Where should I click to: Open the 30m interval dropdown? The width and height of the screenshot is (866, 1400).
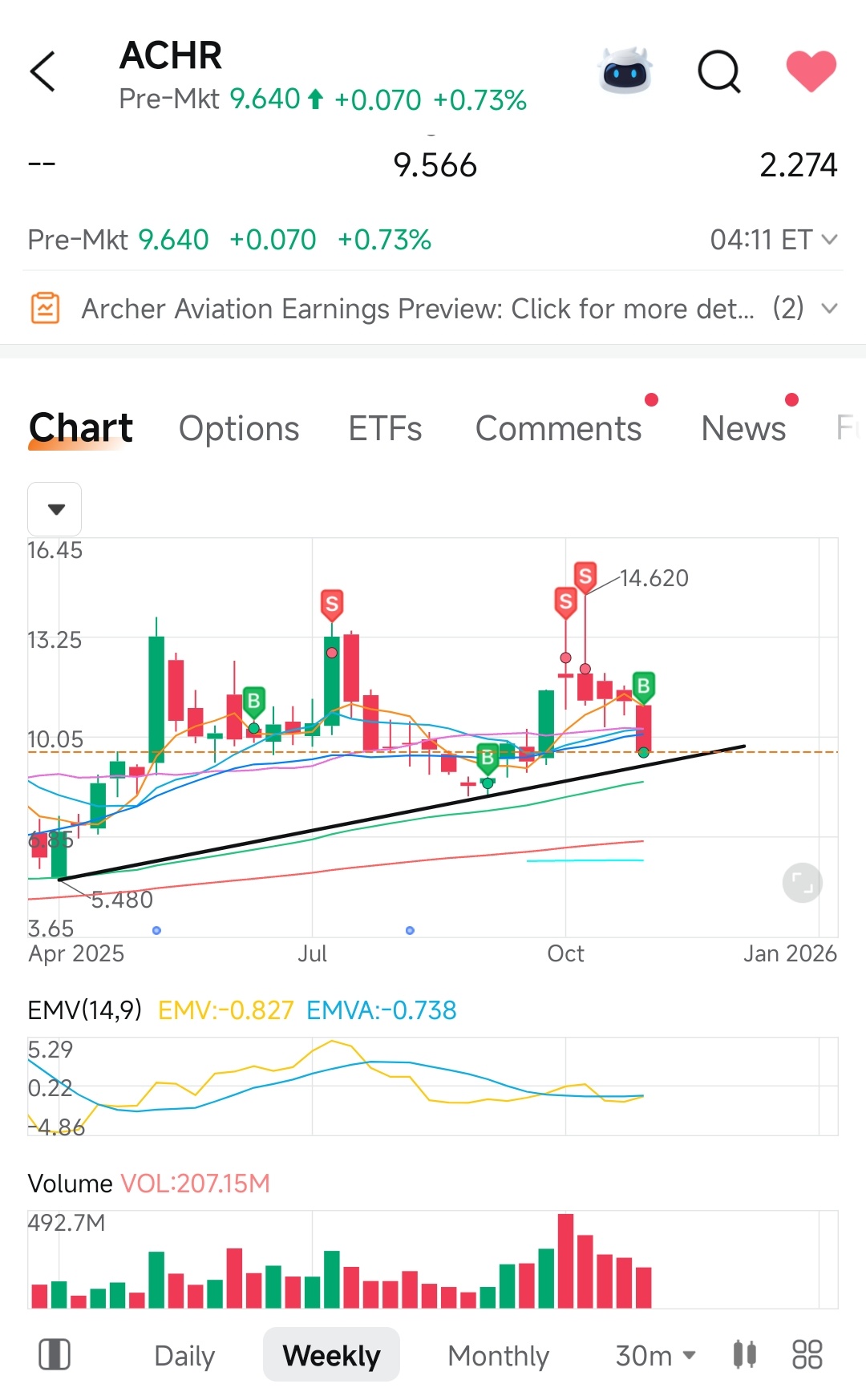point(655,1355)
